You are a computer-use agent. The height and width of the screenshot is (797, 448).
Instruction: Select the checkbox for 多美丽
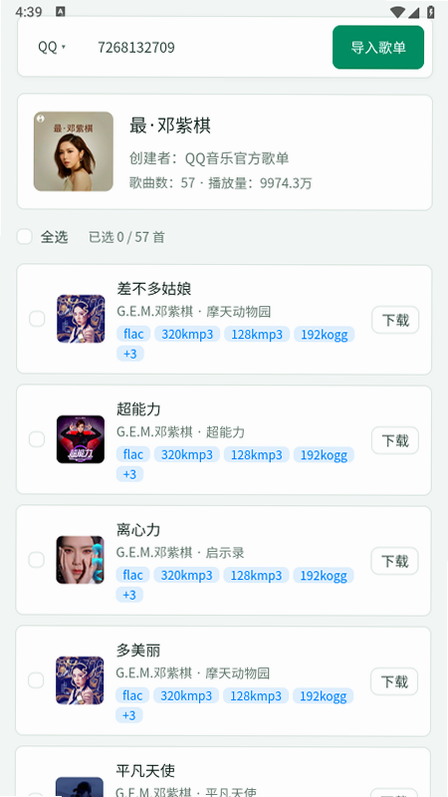(x=36, y=680)
